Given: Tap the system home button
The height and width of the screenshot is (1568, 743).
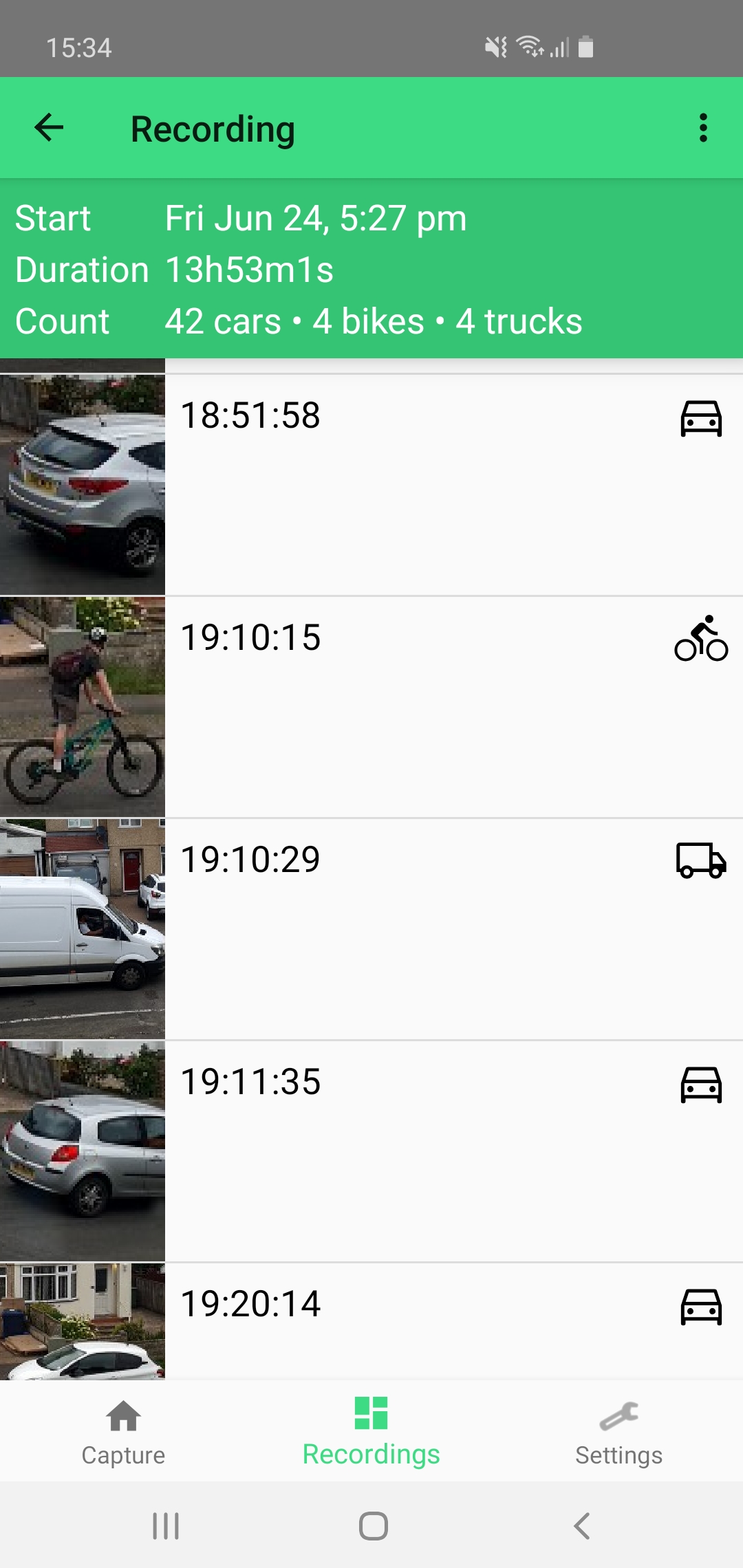Looking at the screenshot, I should (373, 1525).
